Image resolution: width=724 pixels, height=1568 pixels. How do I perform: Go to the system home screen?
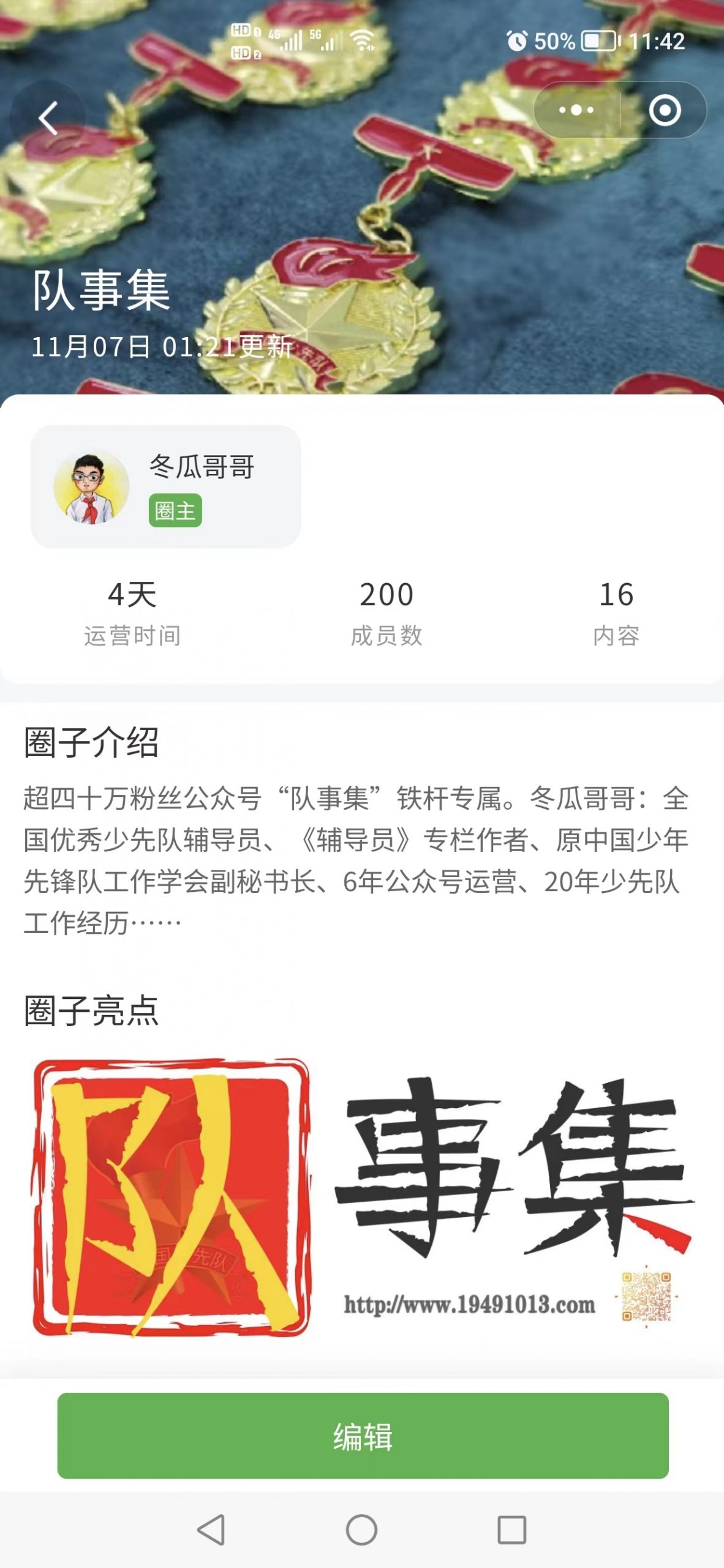coord(361,1530)
